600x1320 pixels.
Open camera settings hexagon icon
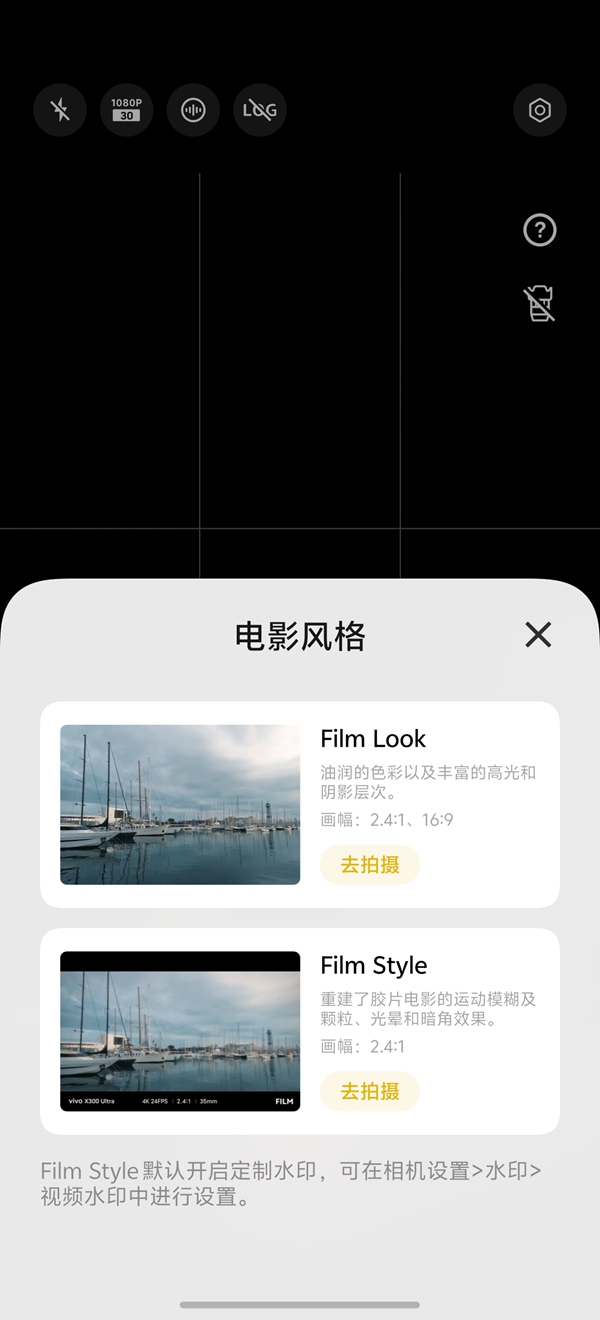(540, 110)
